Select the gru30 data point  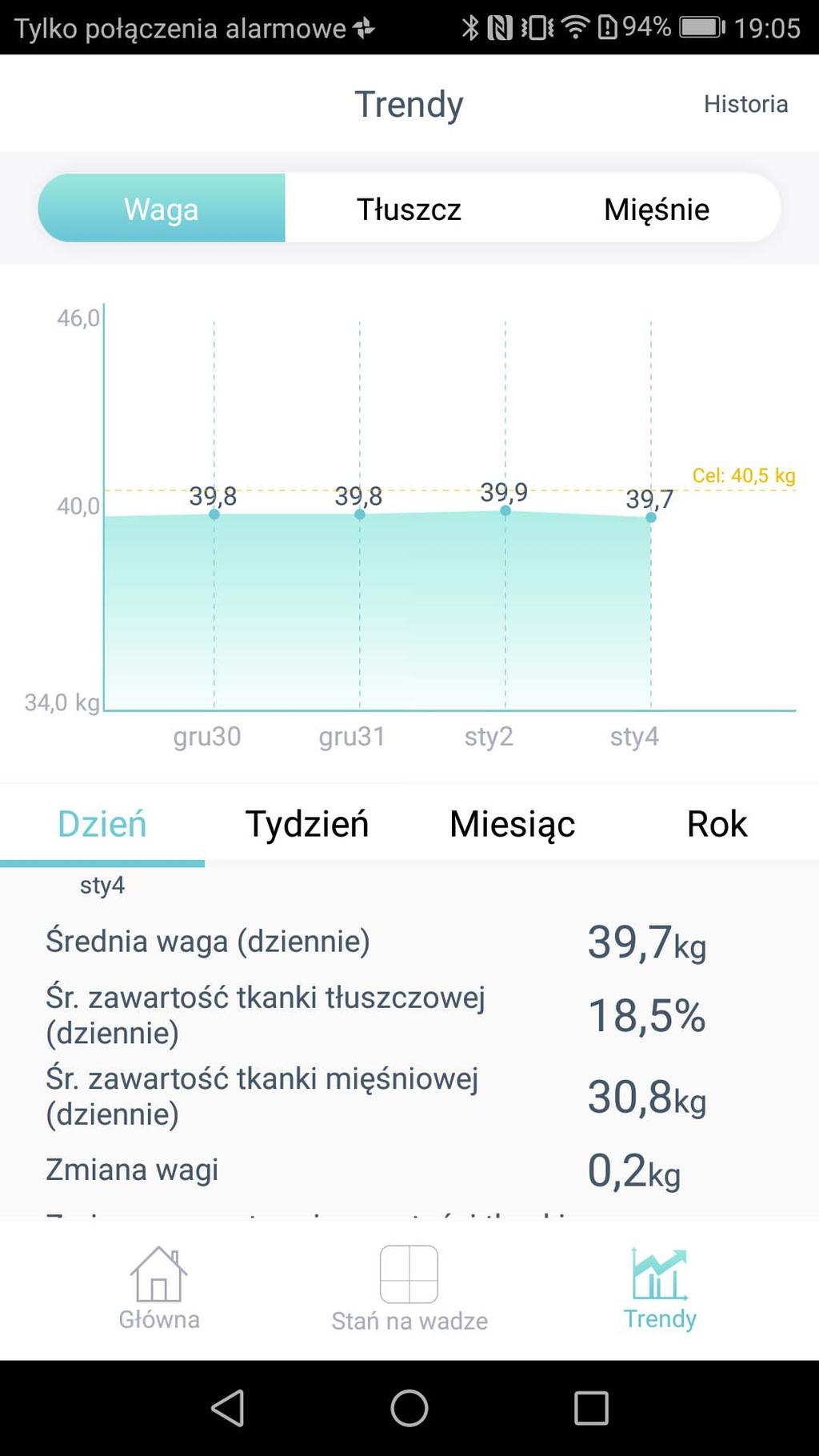(214, 514)
